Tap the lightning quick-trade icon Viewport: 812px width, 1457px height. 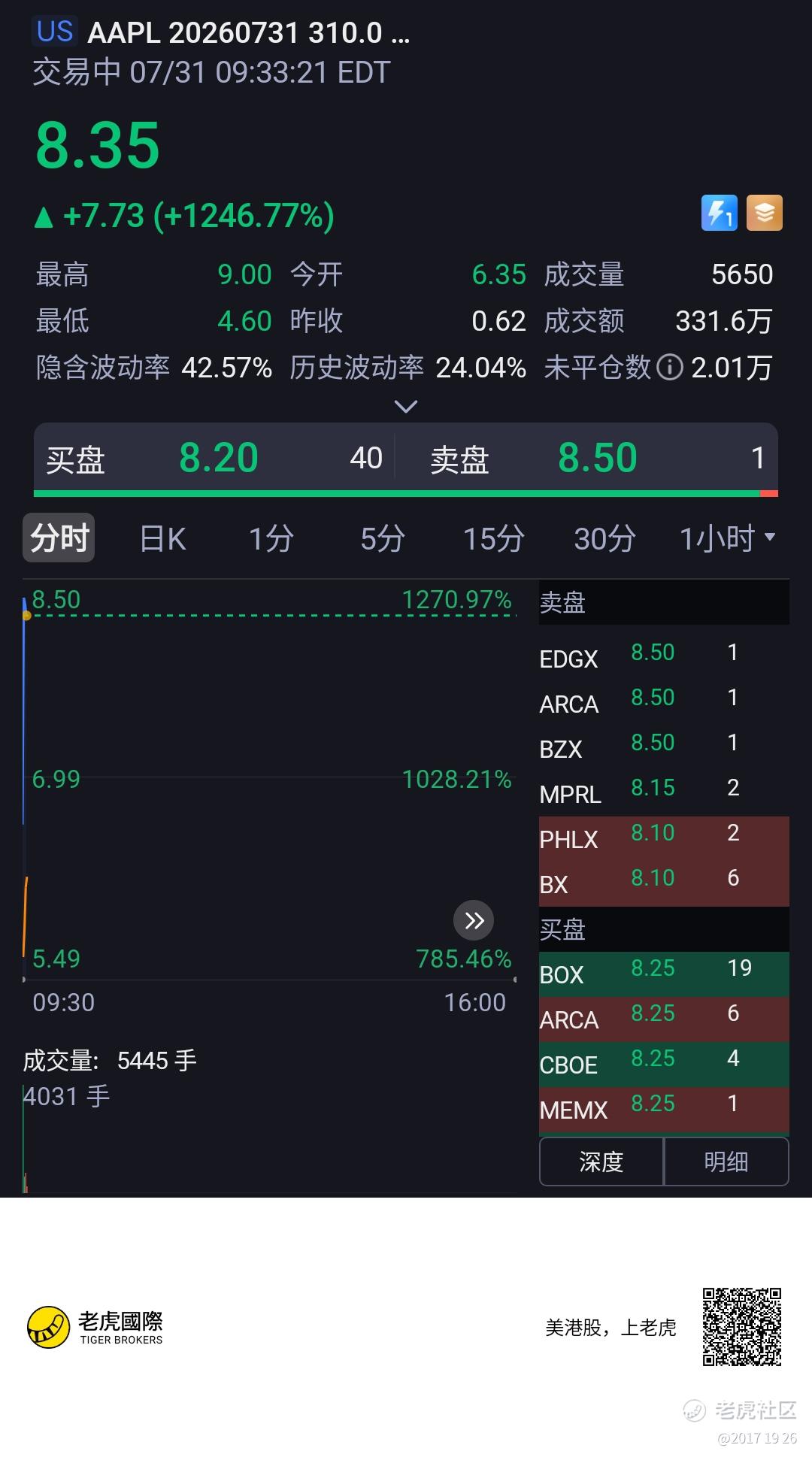[720, 213]
